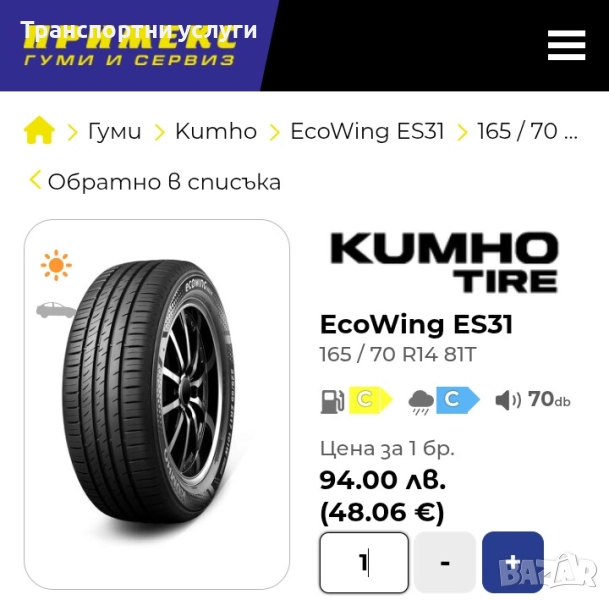This screenshot has width=609, height=600.
Task: Open the Гуми breadcrumb link
Action: point(114,131)
